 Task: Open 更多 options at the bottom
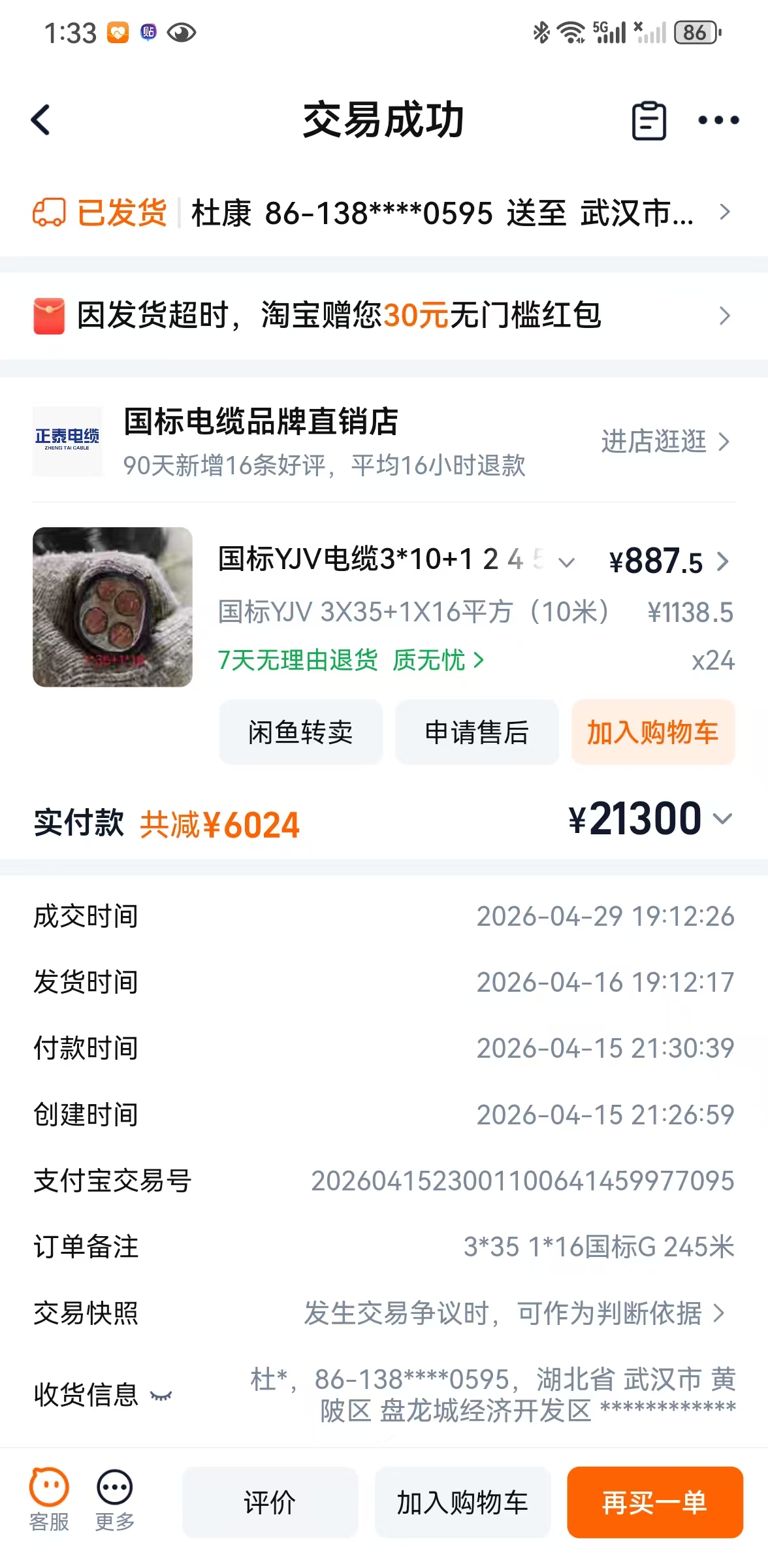coord(115,1501)
